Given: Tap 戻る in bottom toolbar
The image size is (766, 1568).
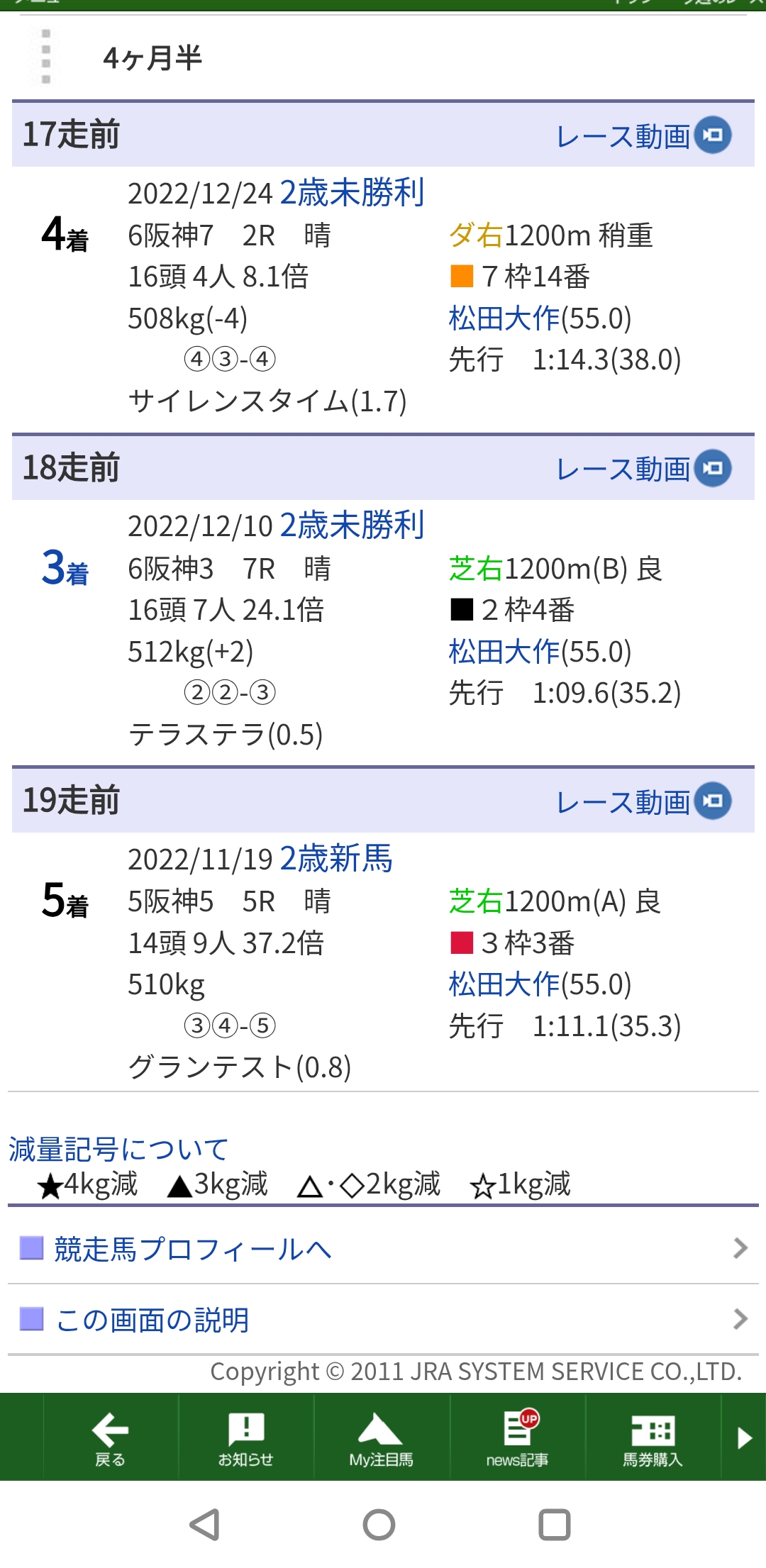Looking at the screenshot, I should tap(110, 1438).
